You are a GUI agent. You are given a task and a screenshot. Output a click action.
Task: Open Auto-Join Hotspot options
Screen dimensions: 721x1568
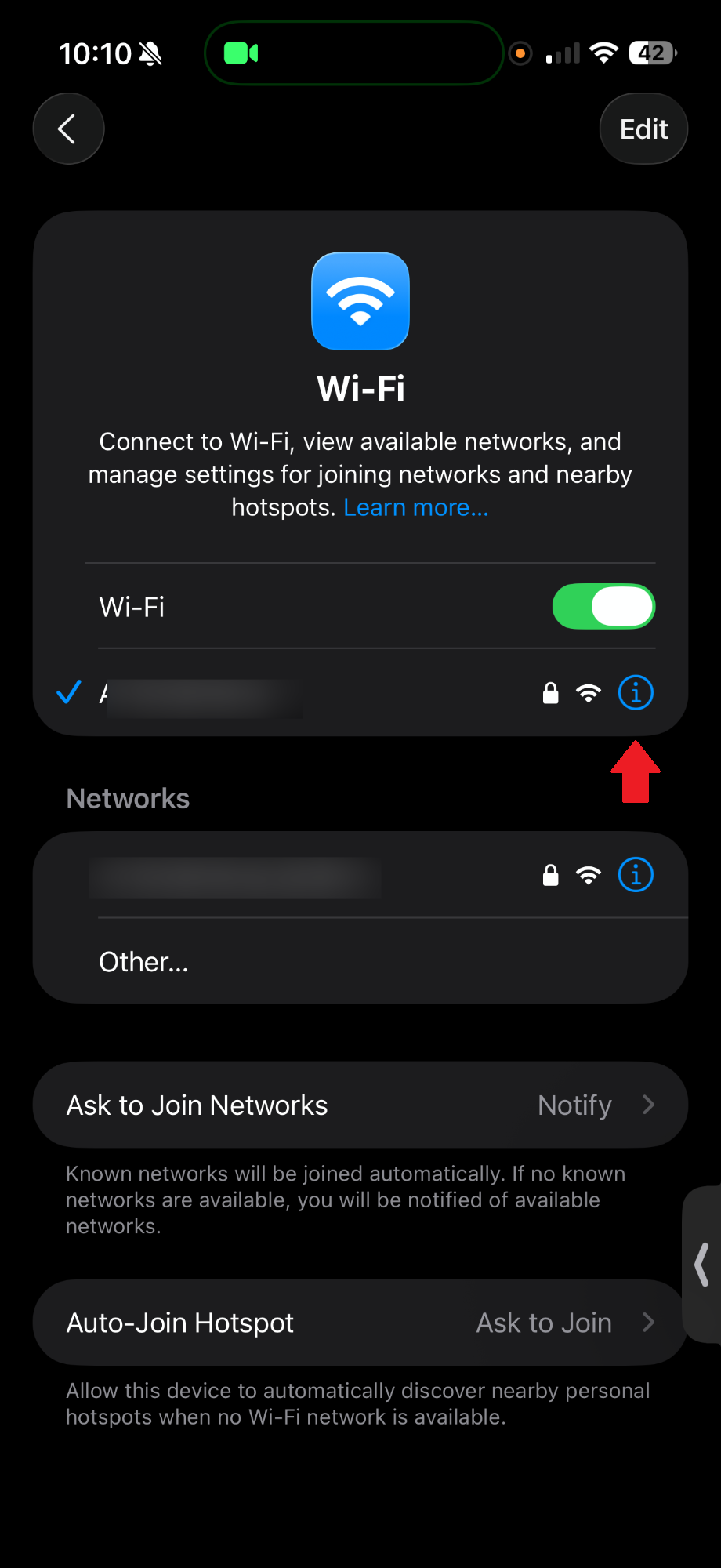[360, 1323]
